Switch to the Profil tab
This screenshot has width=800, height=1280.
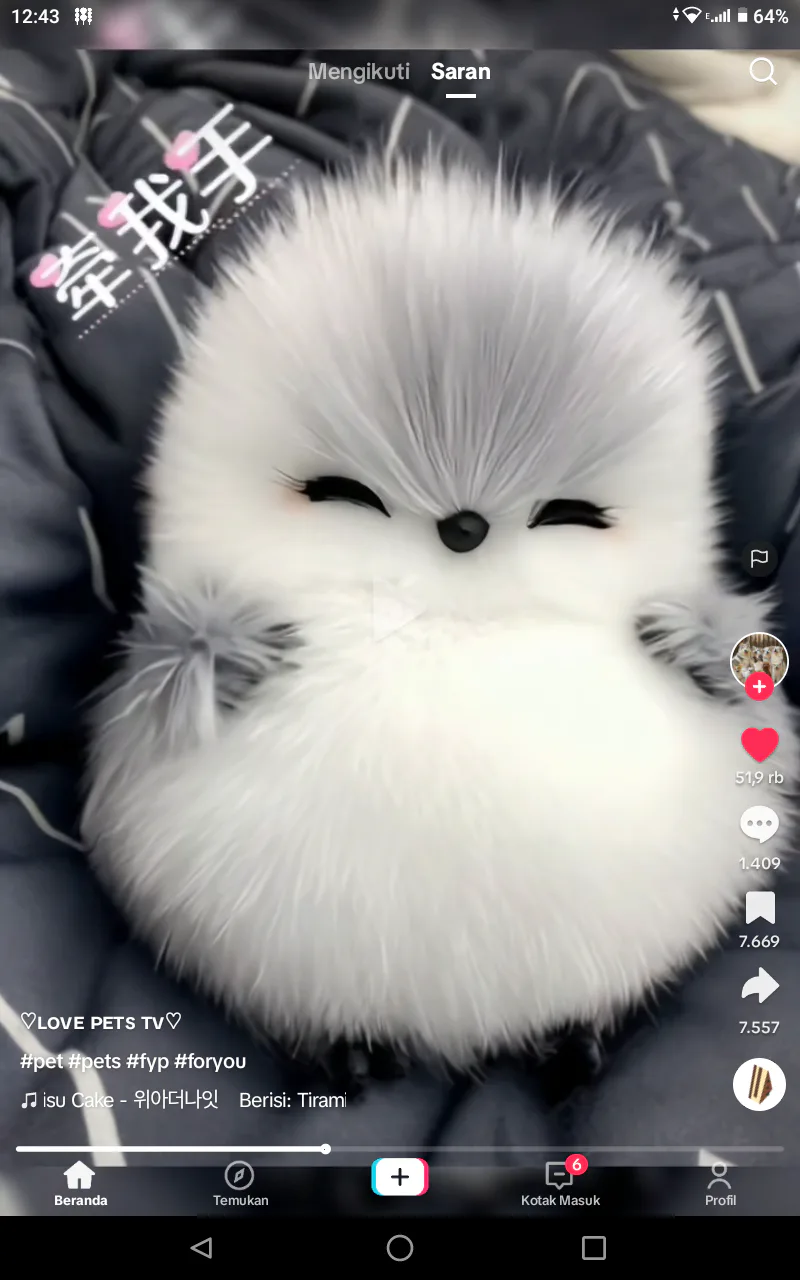click(x=720, y=1184)
